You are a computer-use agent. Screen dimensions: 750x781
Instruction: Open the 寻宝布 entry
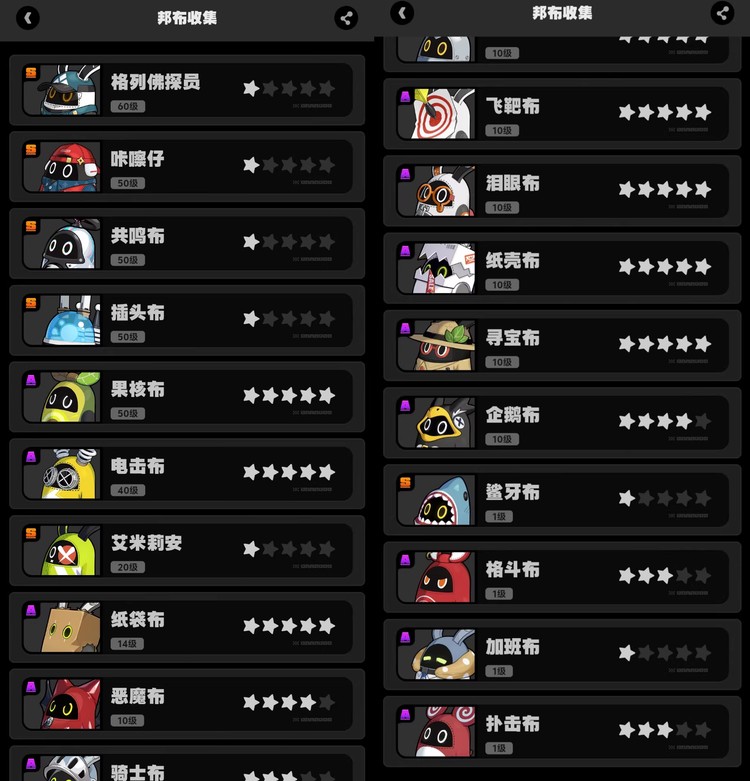pyautogui.click(x=562, y=345)
